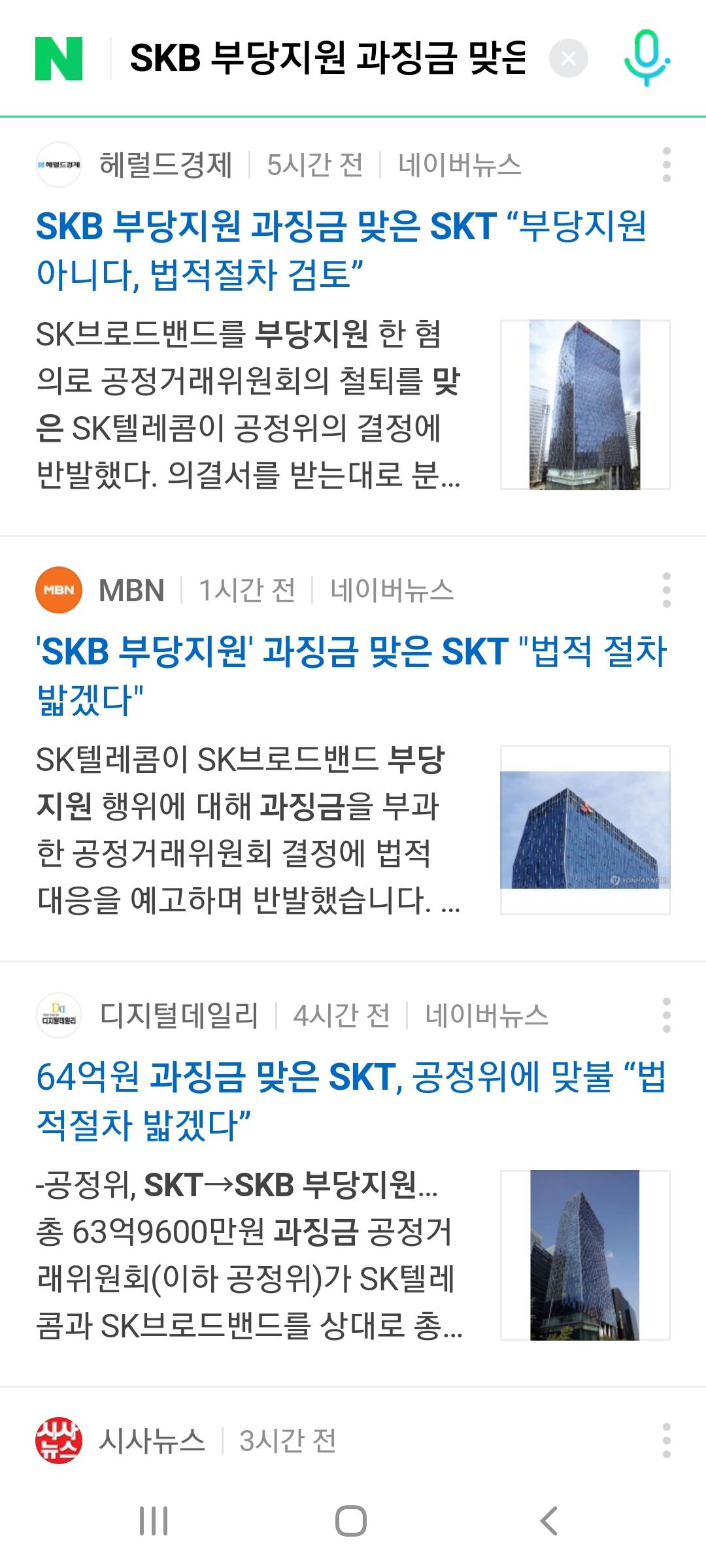Go back using the system back button
This screenshot has height=1568, width=706.
point(549,1521)
